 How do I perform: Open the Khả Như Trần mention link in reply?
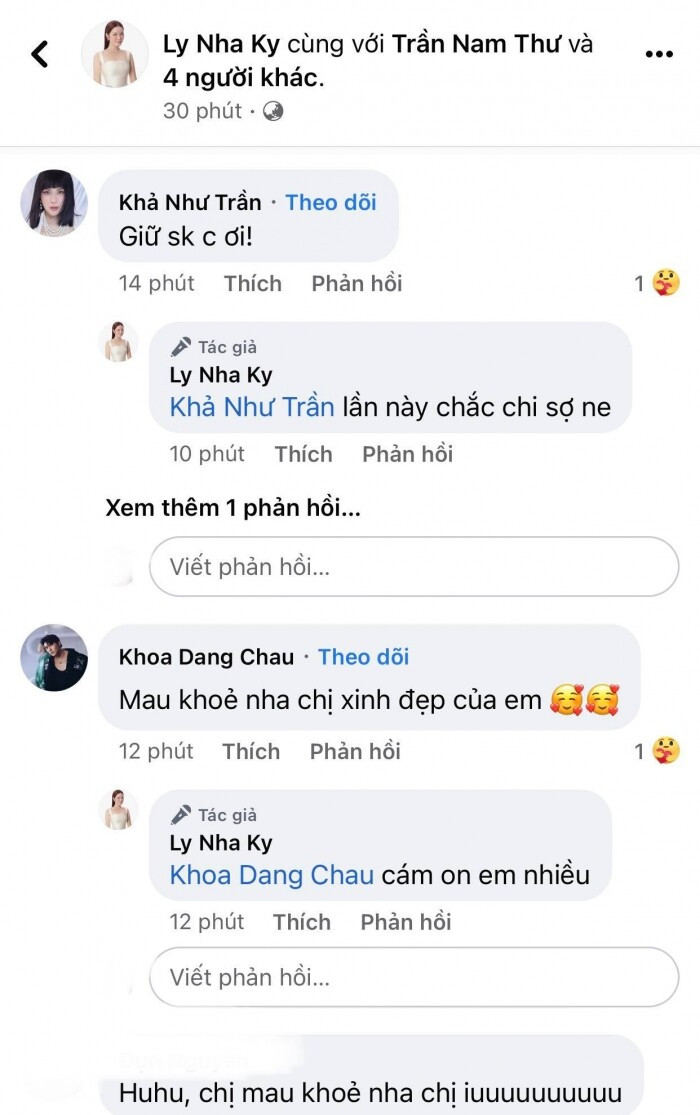click(x=252, y=407)
